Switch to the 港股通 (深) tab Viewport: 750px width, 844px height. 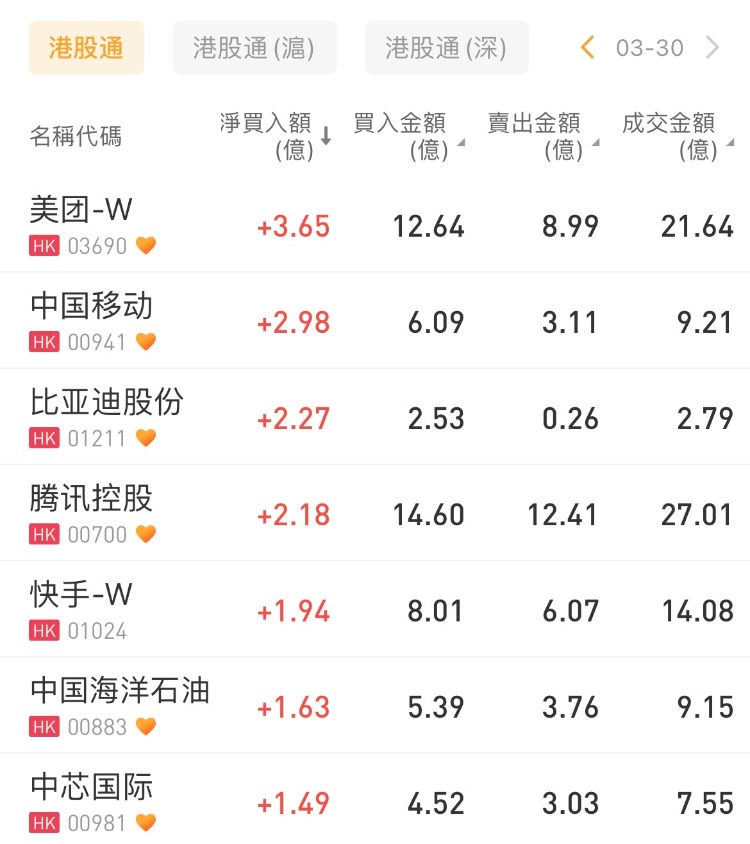click(446, 48)
